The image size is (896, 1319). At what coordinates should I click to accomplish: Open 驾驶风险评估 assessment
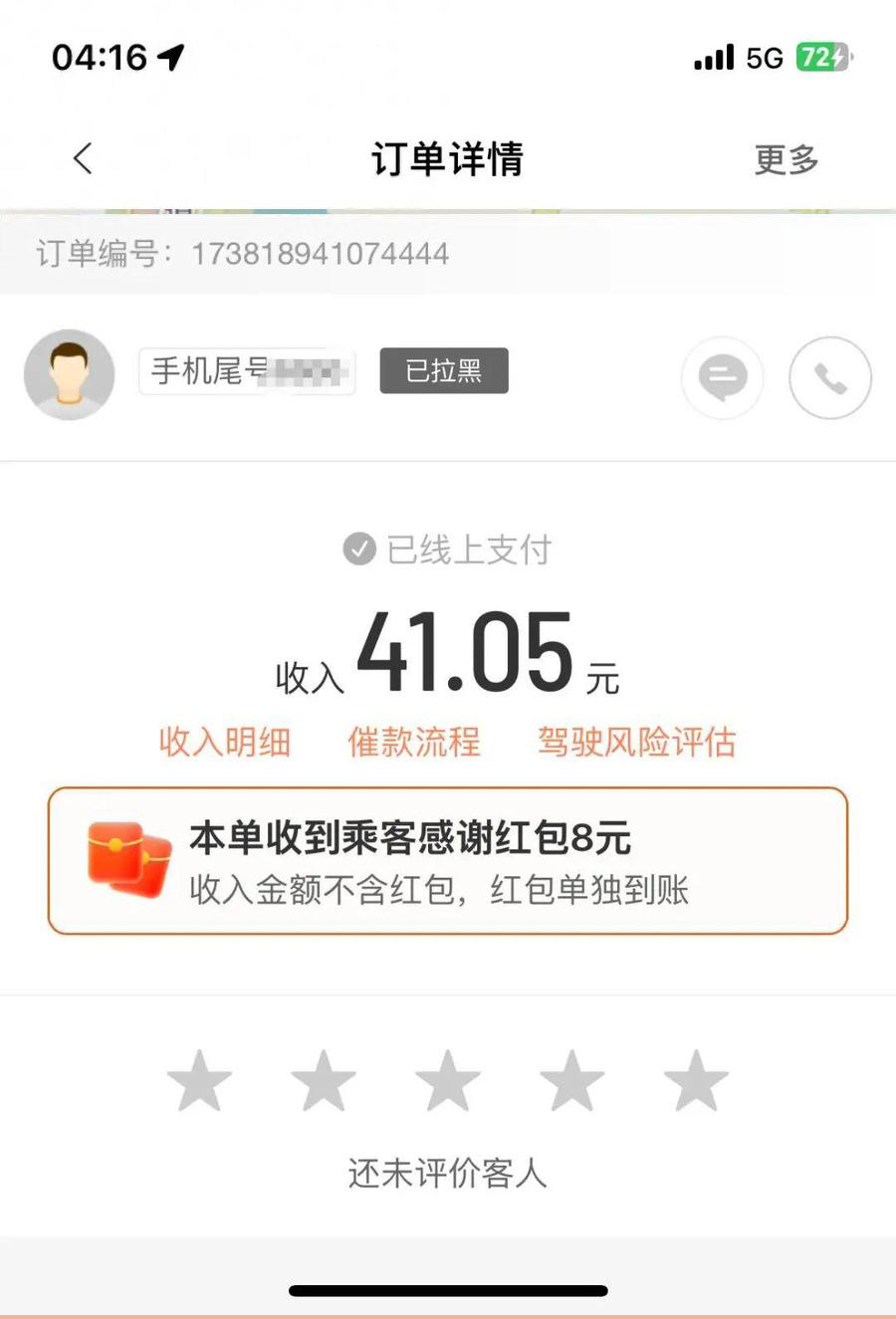point(636,742)
